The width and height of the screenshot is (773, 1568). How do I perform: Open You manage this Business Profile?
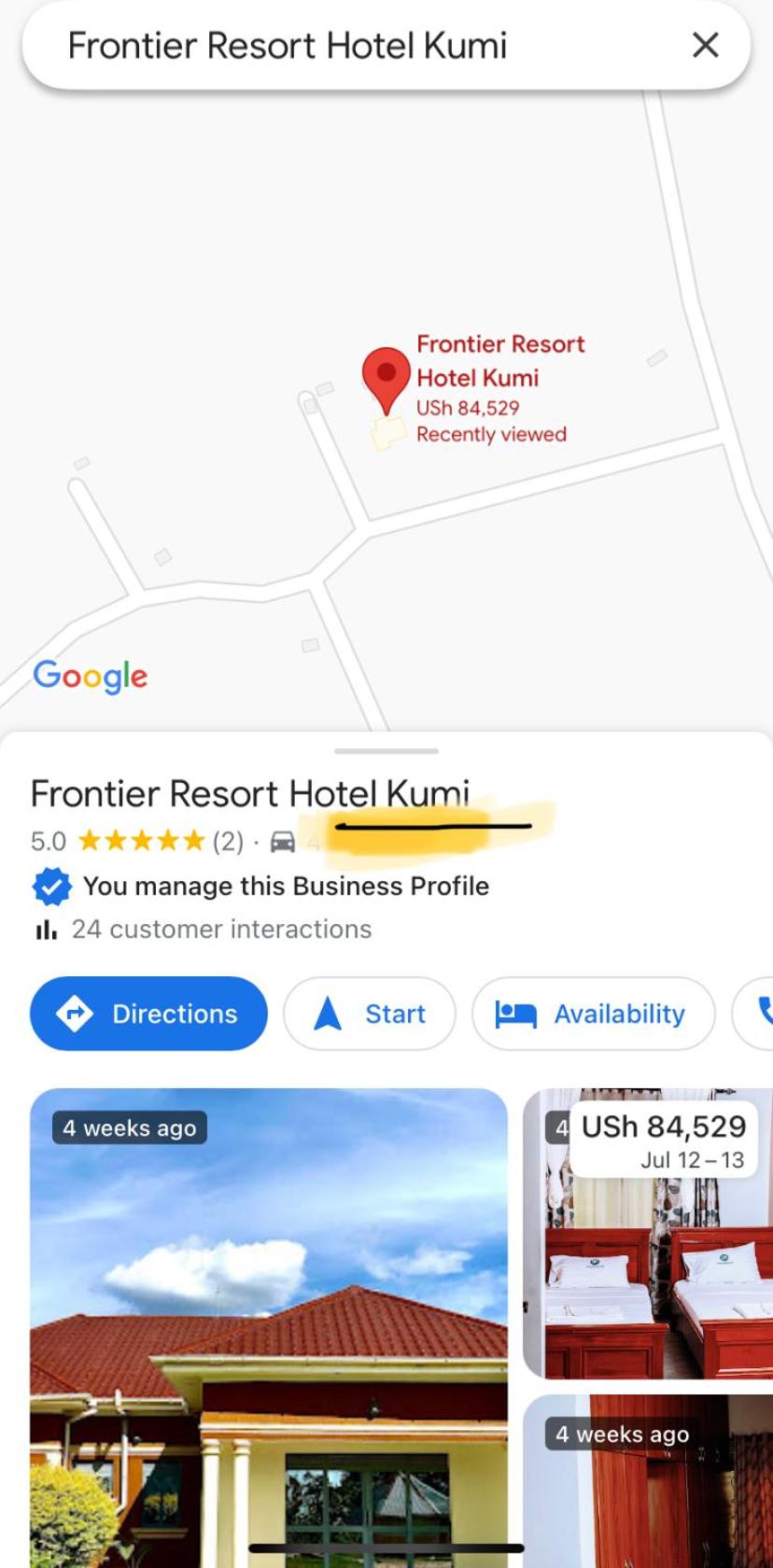pos(285,886)
